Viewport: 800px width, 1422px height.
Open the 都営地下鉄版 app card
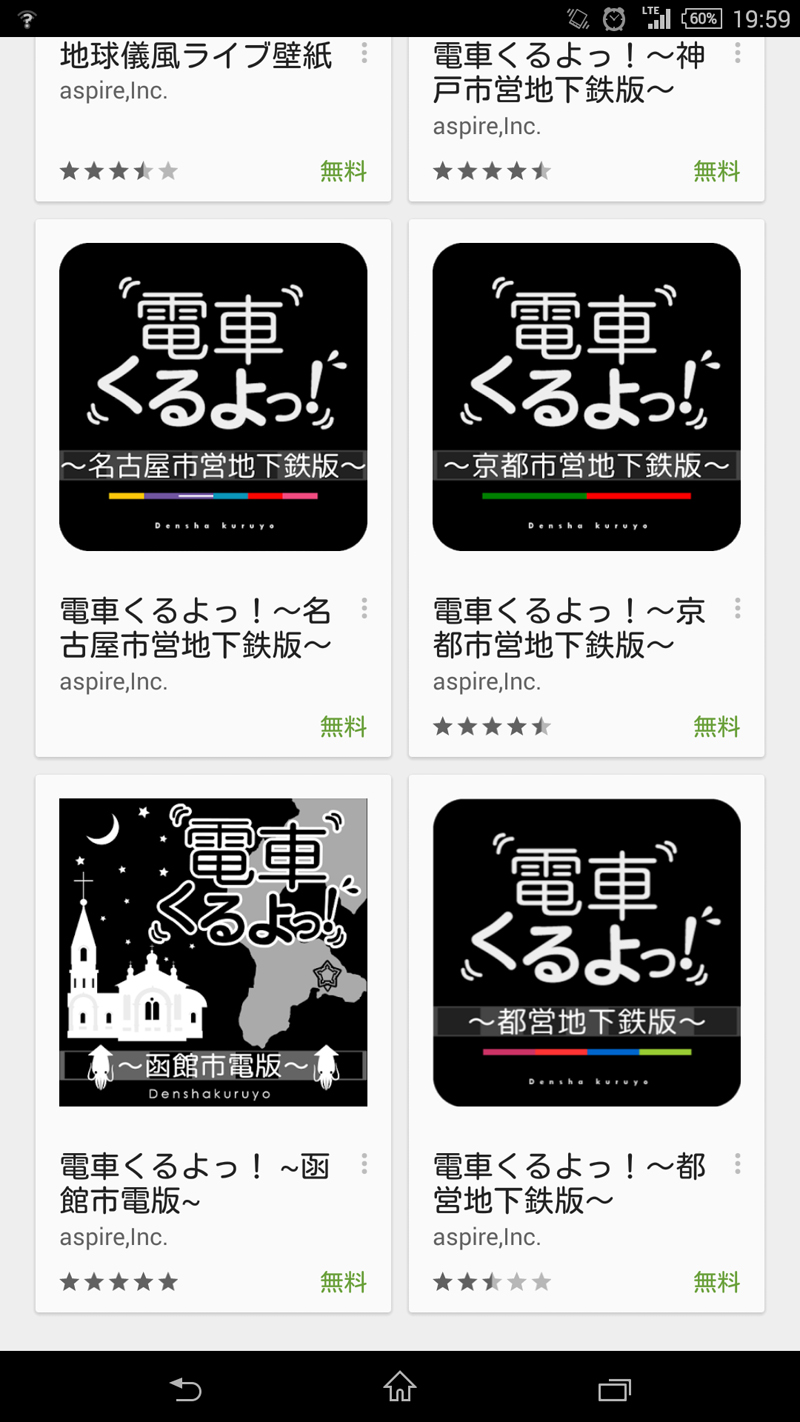pyautogui.click(x=586, y=1043)
